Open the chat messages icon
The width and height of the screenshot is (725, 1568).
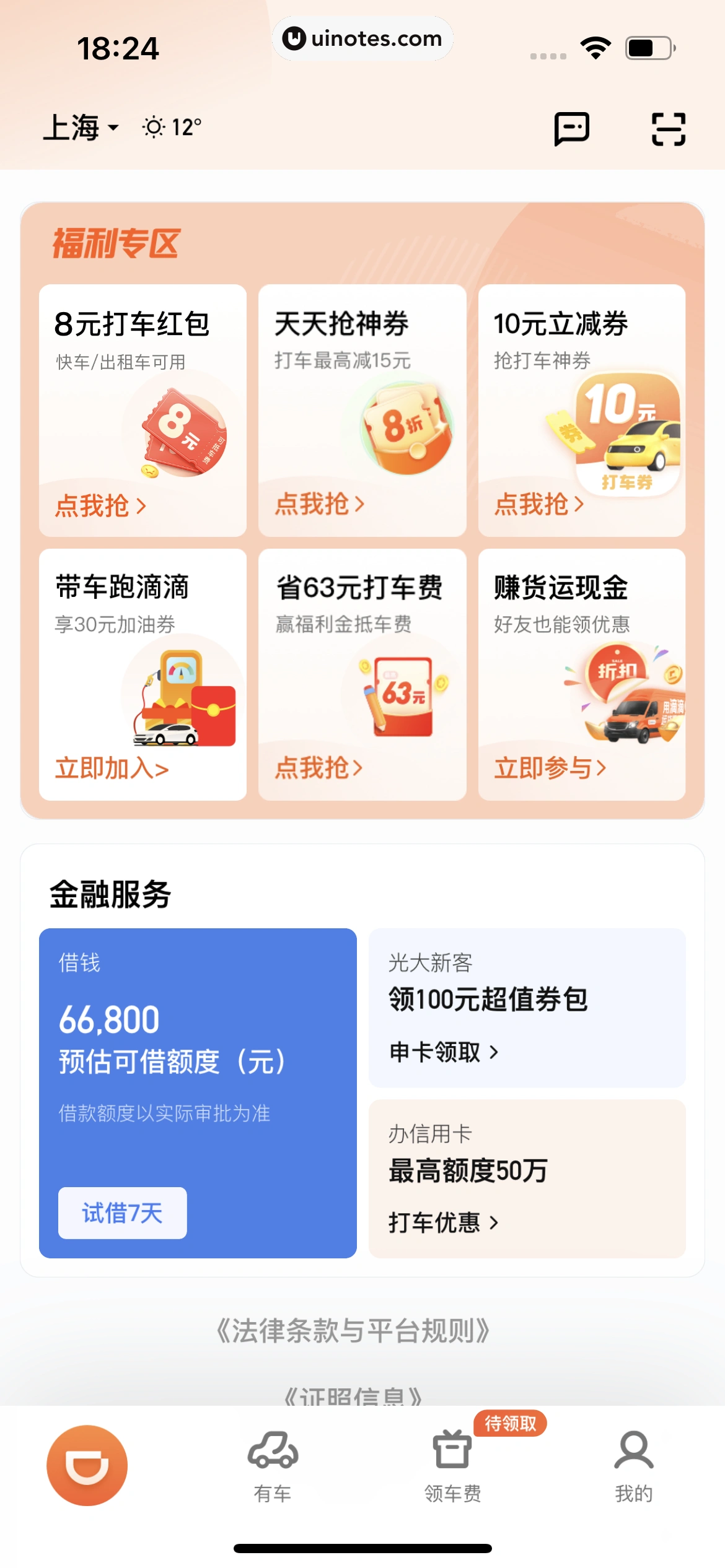pos(571,127)
